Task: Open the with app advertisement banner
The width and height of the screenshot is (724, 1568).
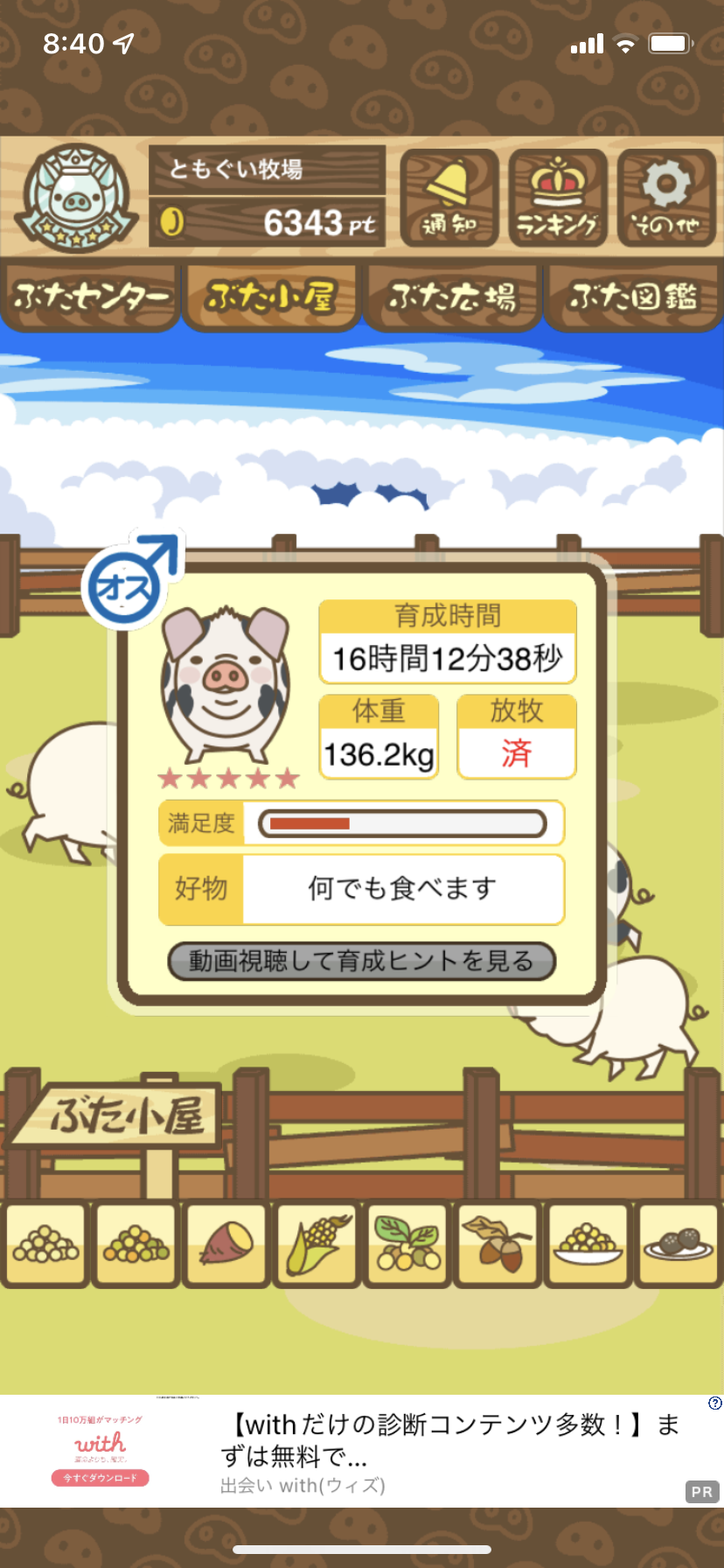Action: pyautogui.click(x=362, y=1451)
